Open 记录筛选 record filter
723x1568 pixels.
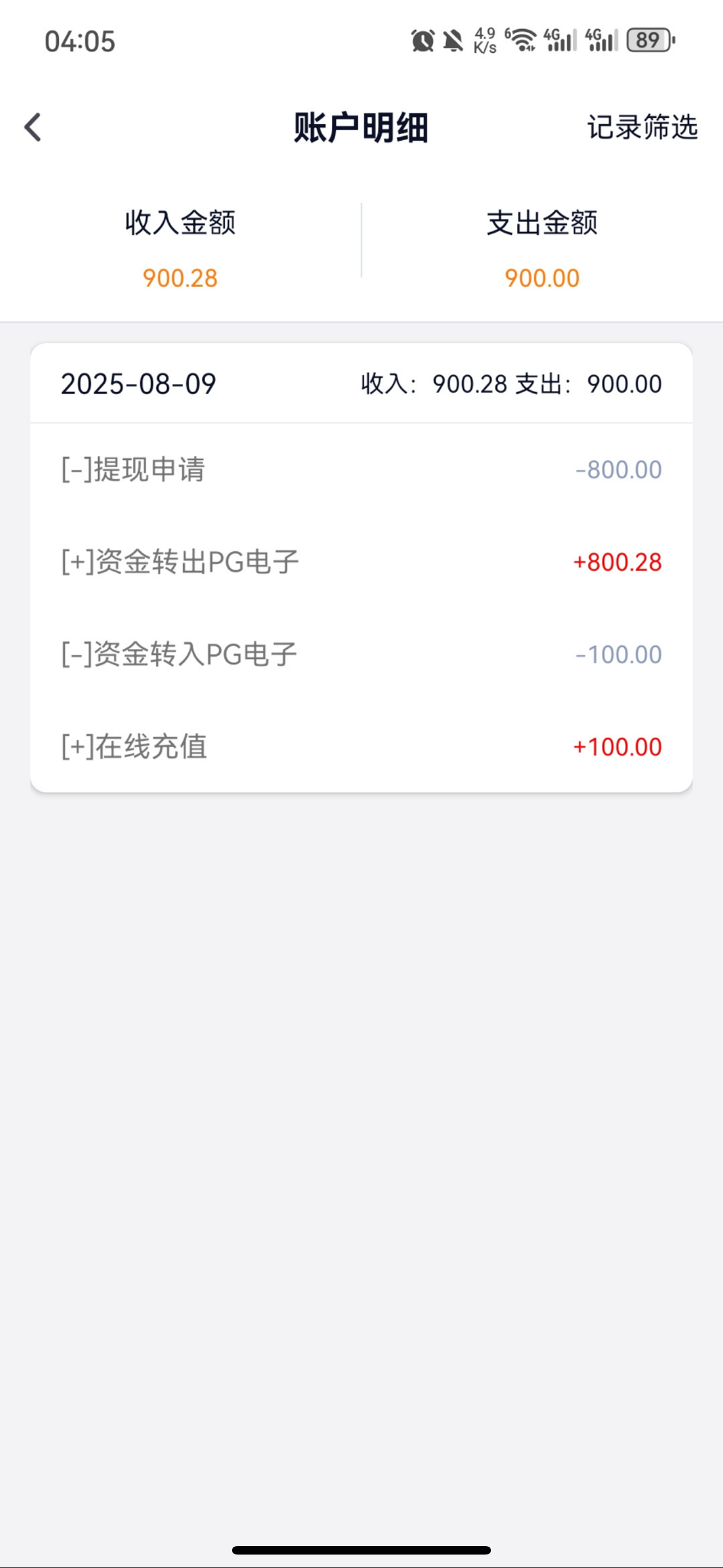click(641, 127)
